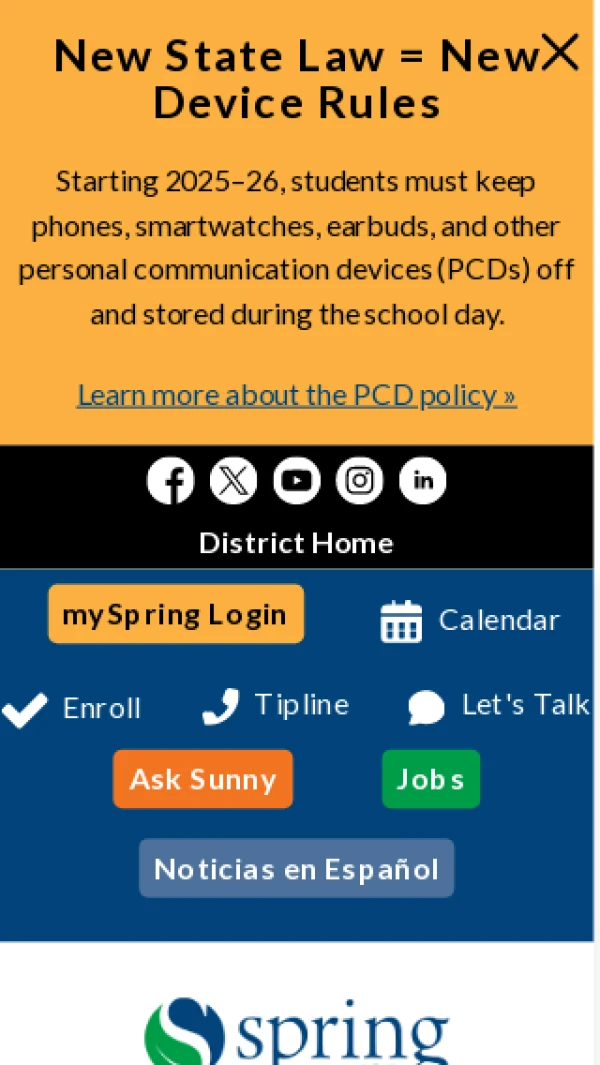Open Noticias en Español
Screen dimensions: 600x1065
(296, 868)
